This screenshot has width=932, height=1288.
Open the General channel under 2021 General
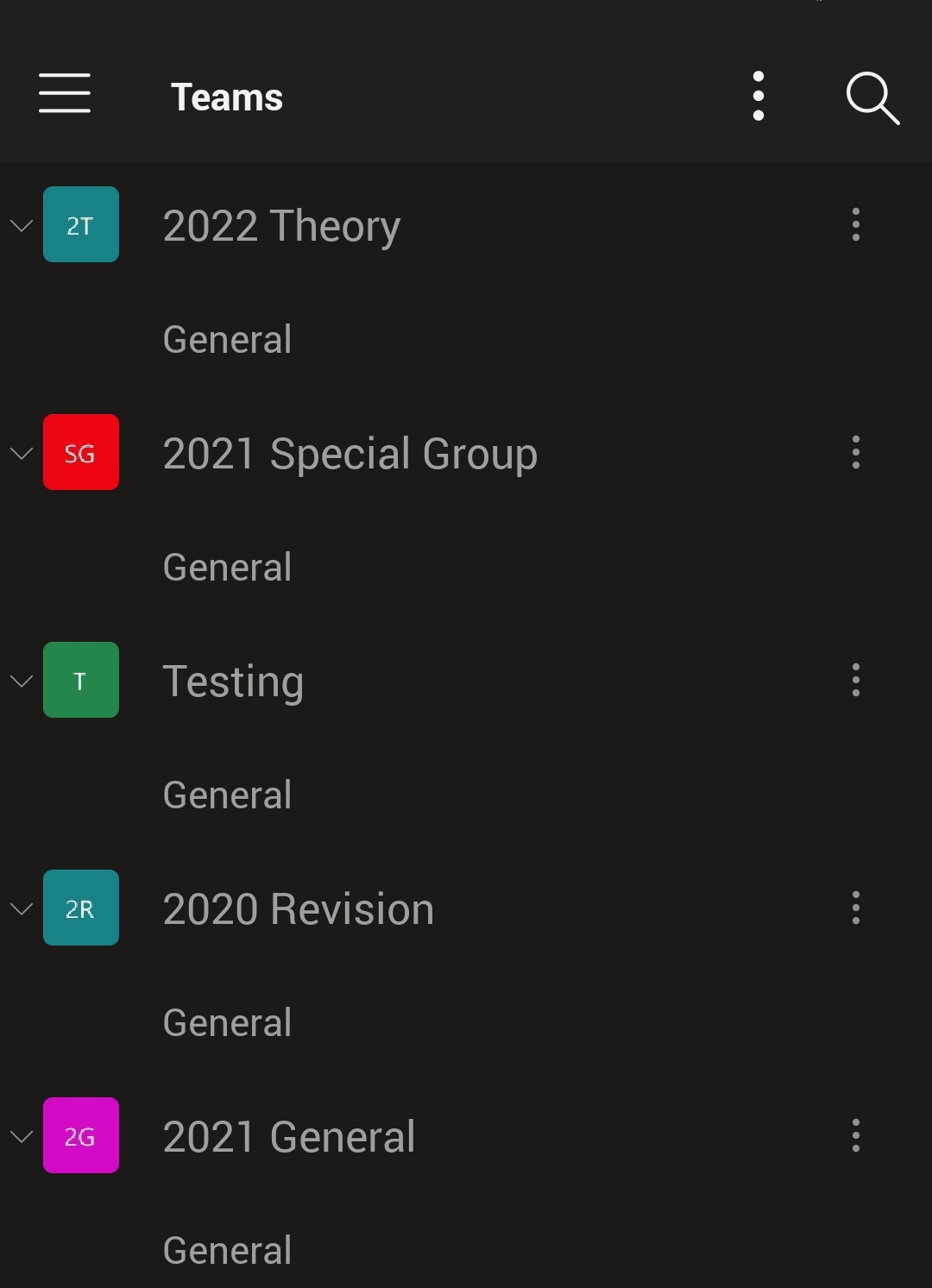[x=227, y=1250]
